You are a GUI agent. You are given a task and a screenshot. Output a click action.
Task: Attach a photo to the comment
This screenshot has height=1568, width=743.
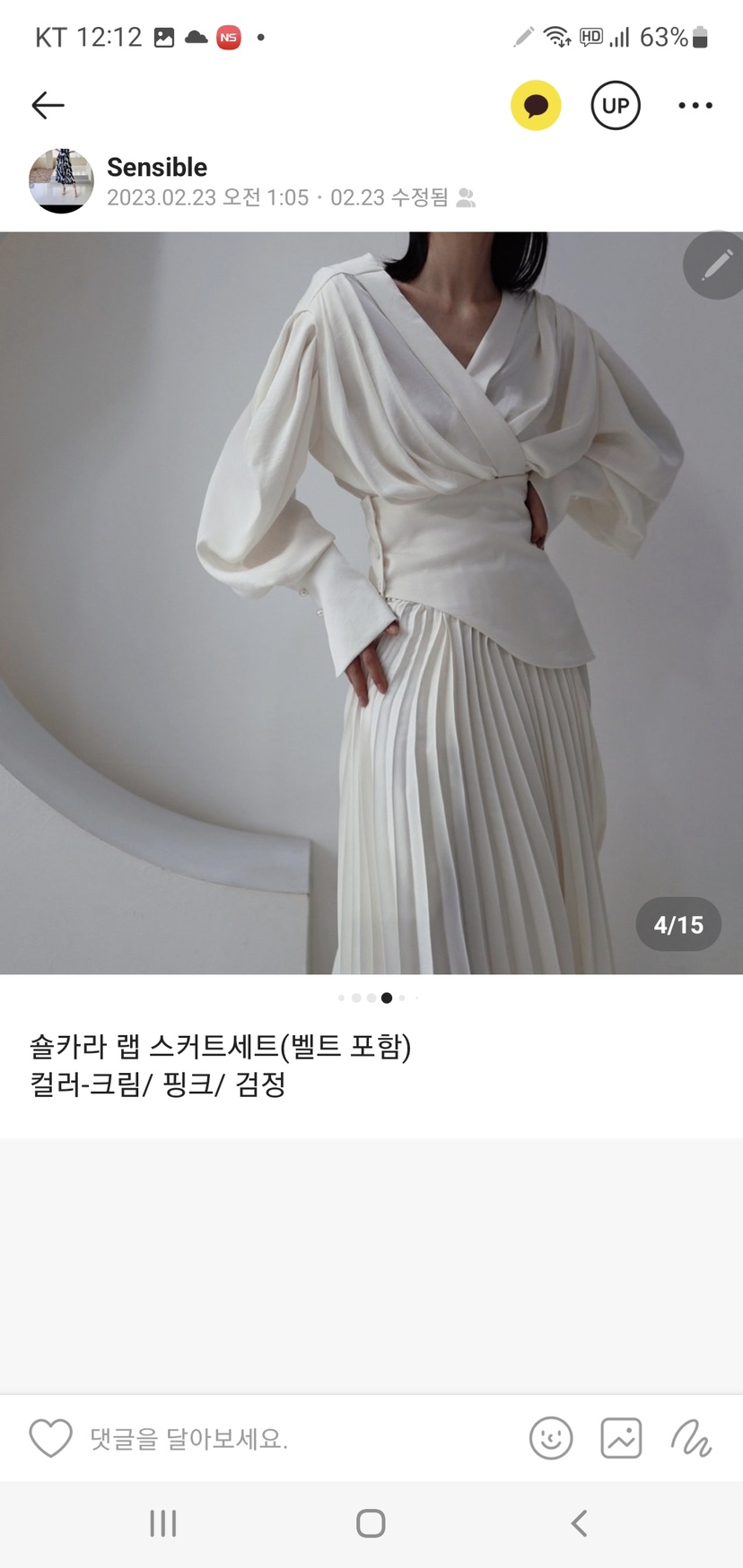pos(621,1439)
